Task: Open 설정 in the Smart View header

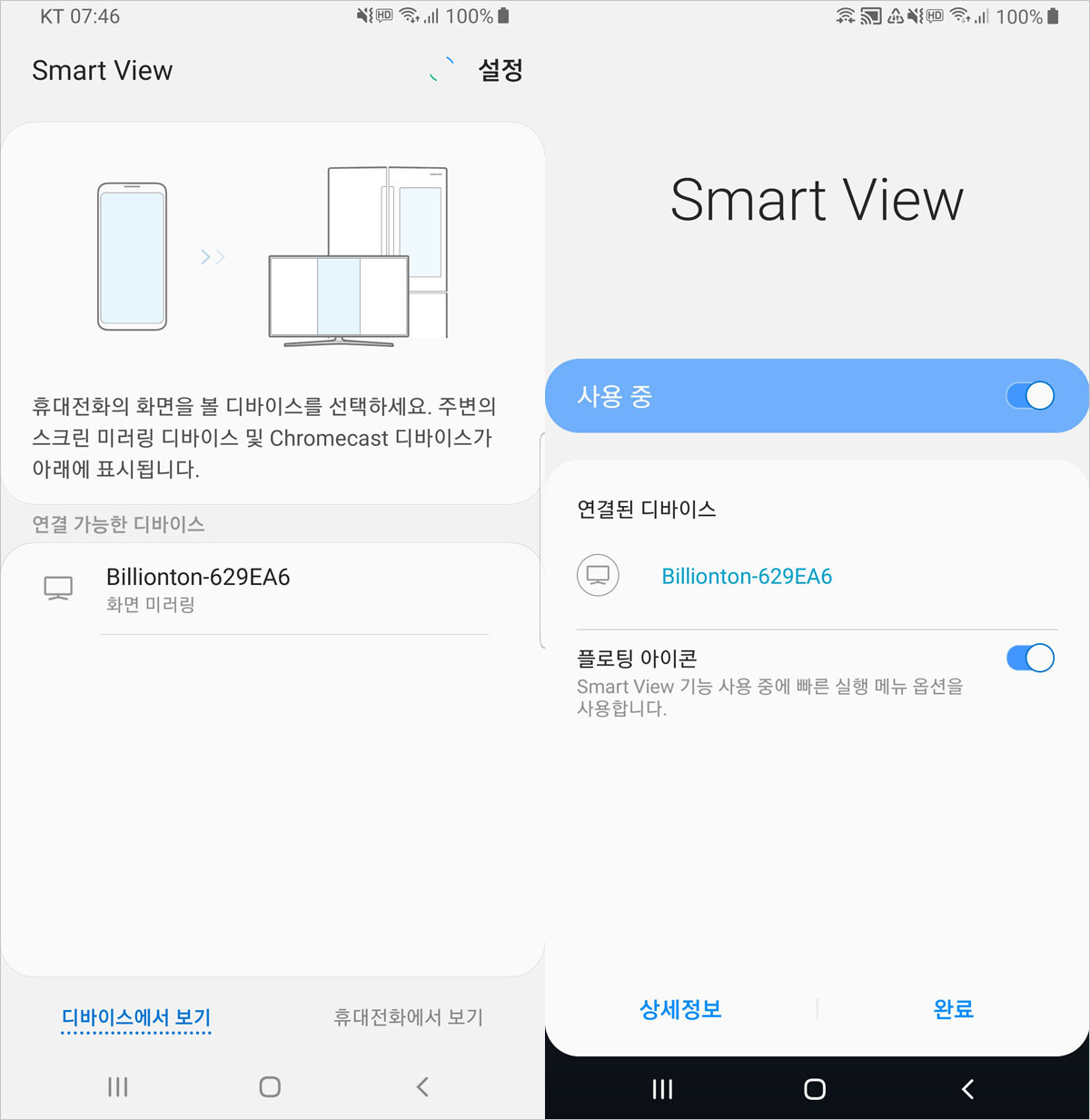Action: click(x=500, y=70)
